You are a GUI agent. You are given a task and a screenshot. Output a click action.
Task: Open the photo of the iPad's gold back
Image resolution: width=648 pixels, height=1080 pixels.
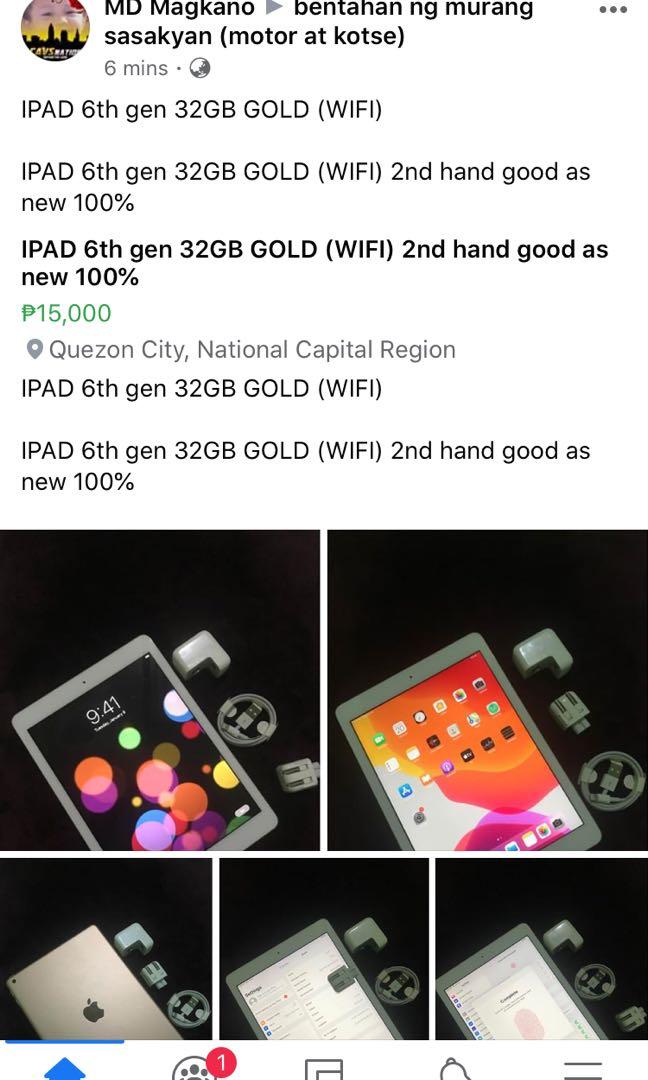click(x=106, y=948)
